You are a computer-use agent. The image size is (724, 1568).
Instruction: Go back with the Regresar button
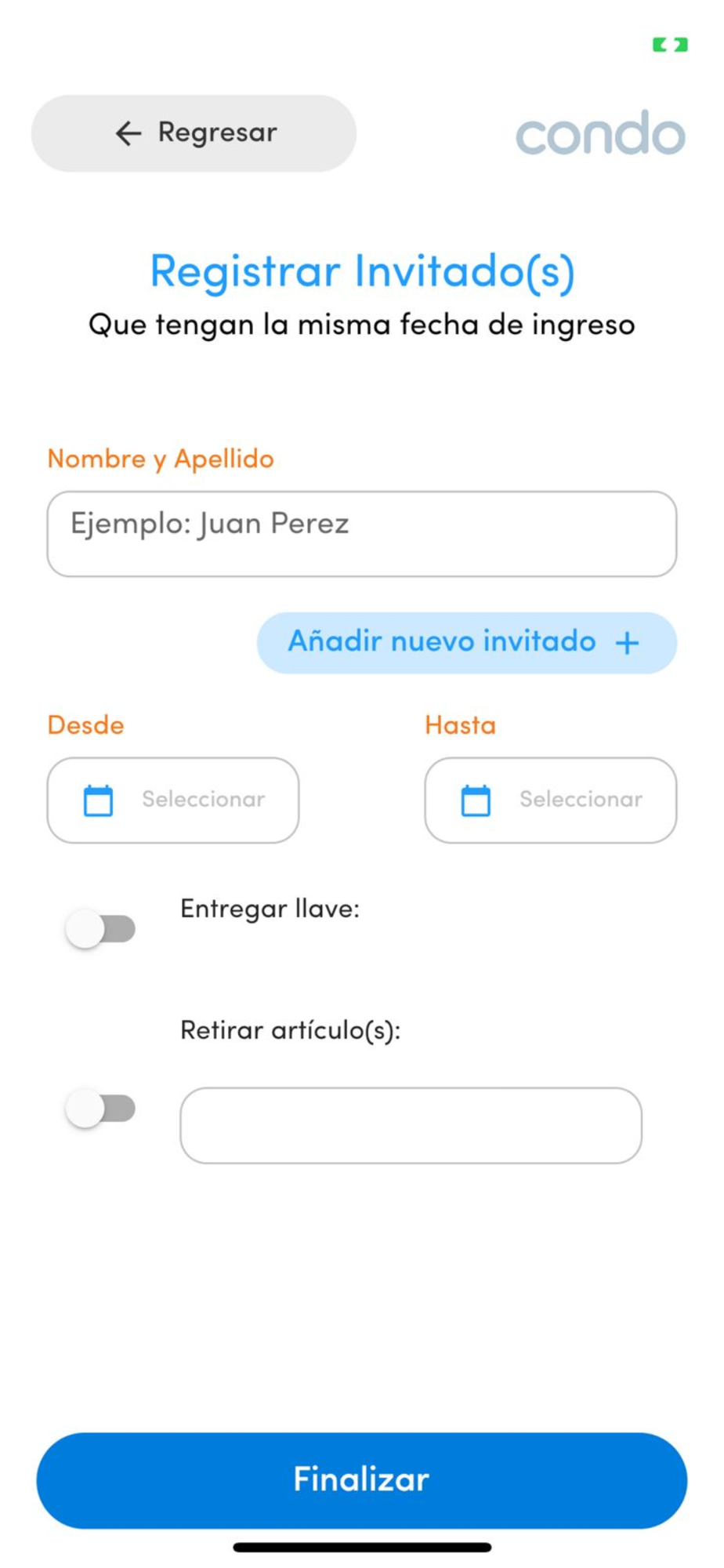coord(194,133)
